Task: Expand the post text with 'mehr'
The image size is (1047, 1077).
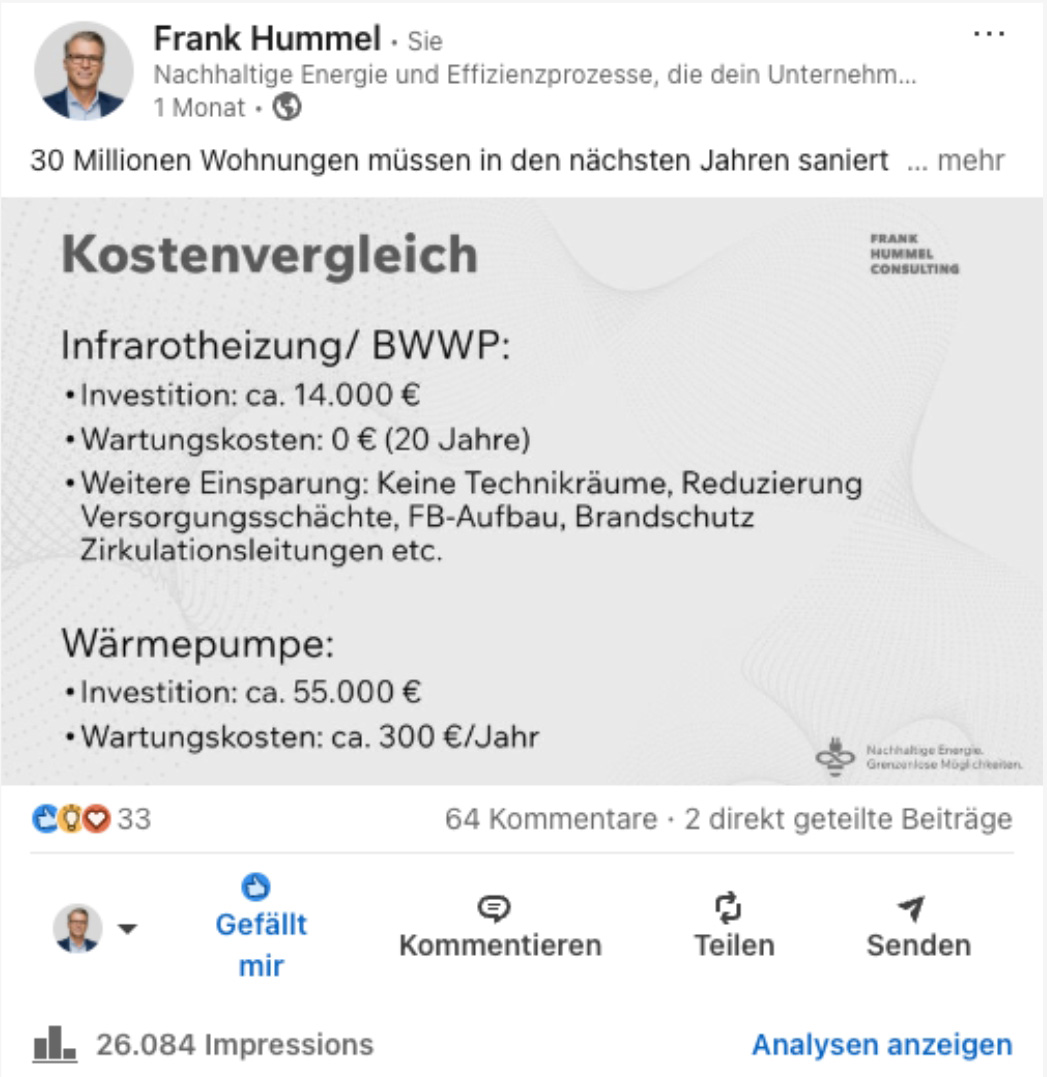Action: point(970,160)
